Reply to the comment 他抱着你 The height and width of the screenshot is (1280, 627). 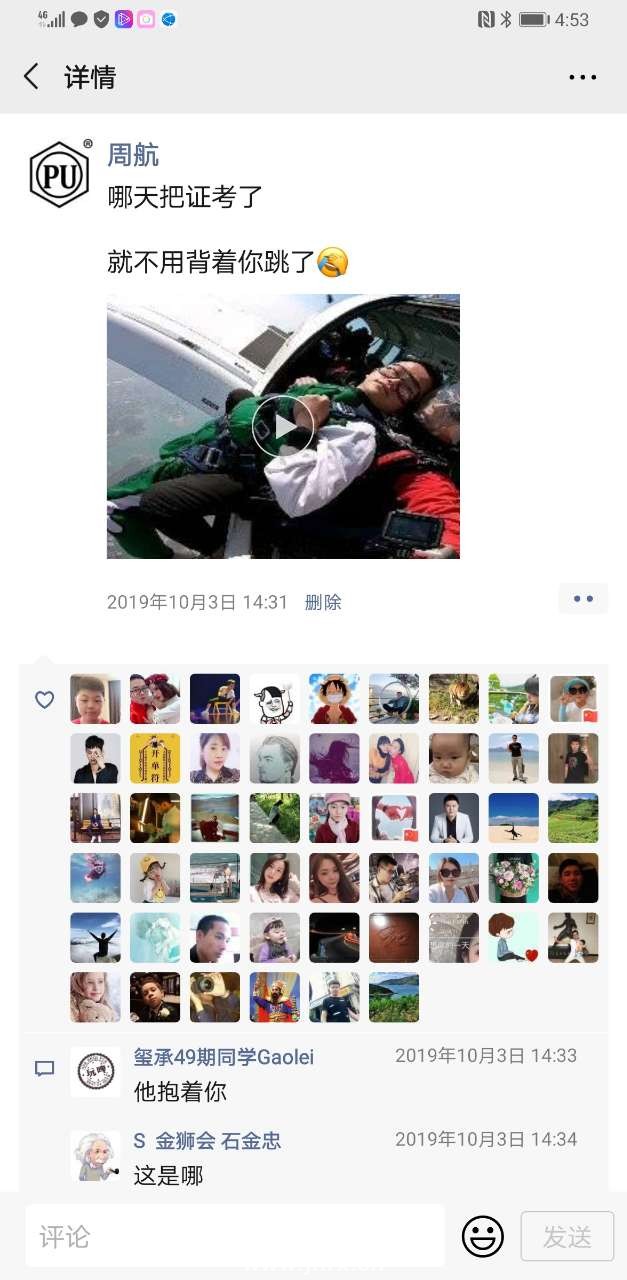point(180,1092)
